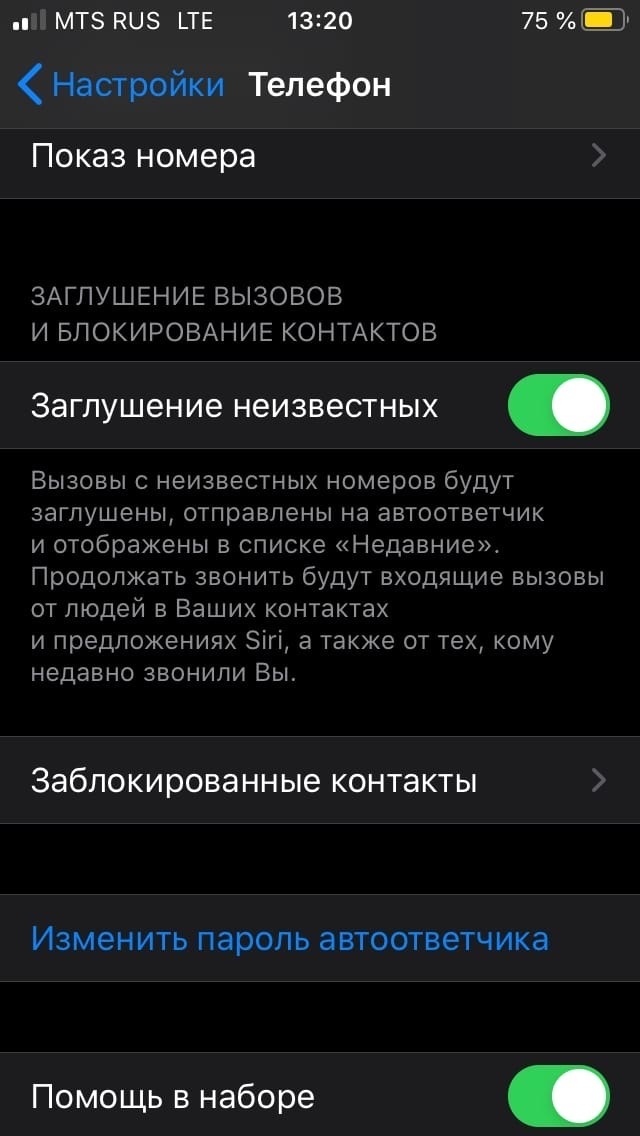Image resolution: width=640 pixels, height=1136 pixels.
Task: Open Заблокированные контакты list
Action: pyautogui.click(x=320, y=780)
